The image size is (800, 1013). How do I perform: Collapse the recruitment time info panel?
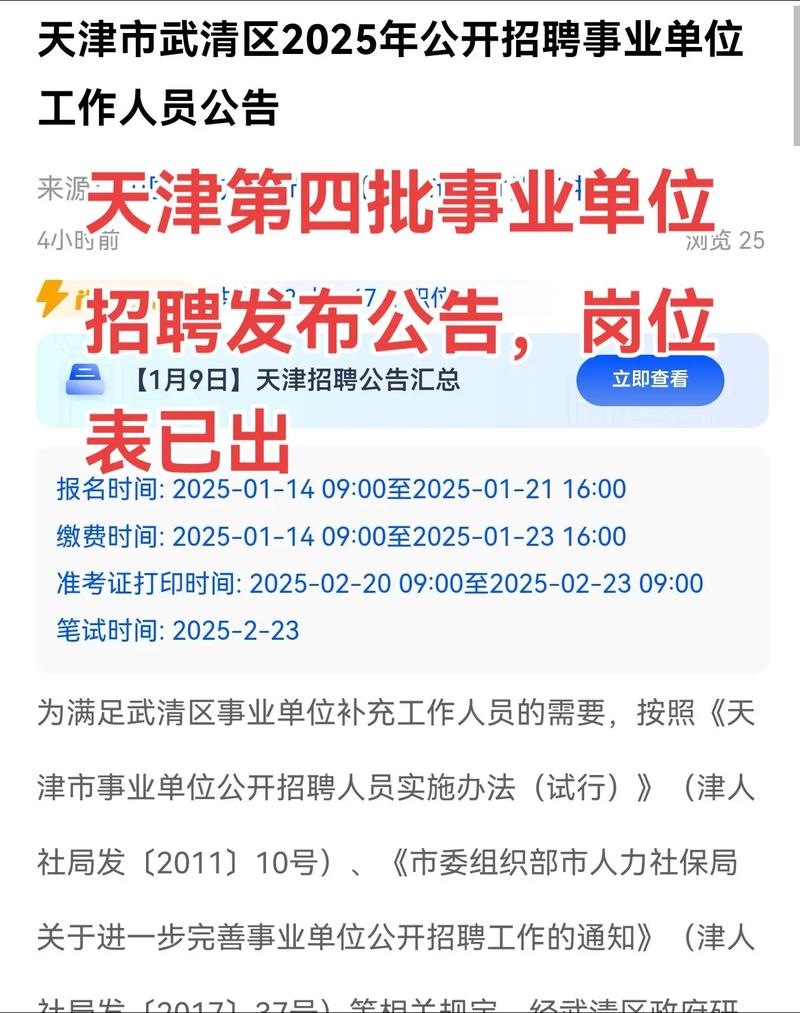click(400, 560)
